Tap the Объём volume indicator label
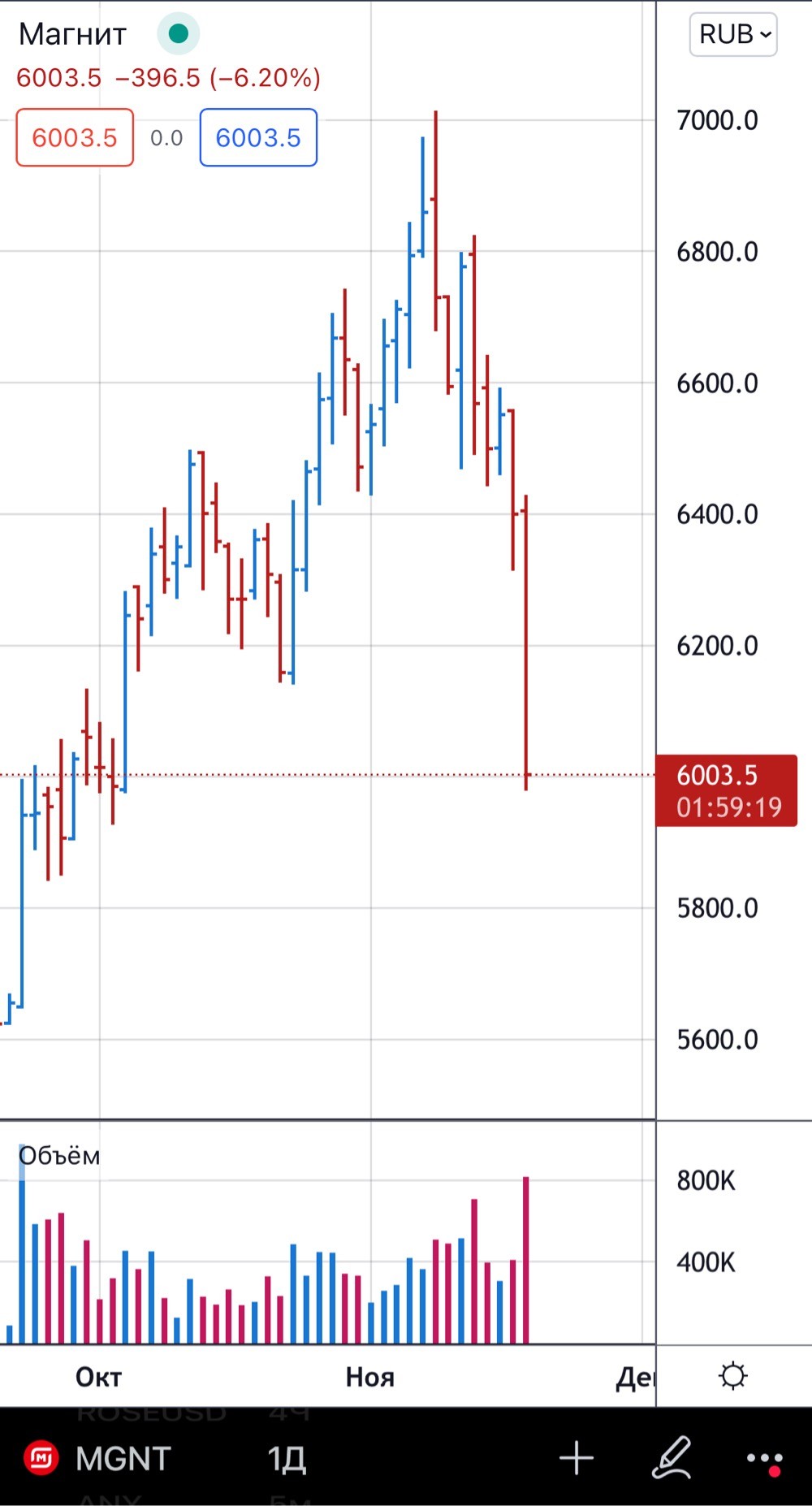812x1506 pixels. (59, 1155)
